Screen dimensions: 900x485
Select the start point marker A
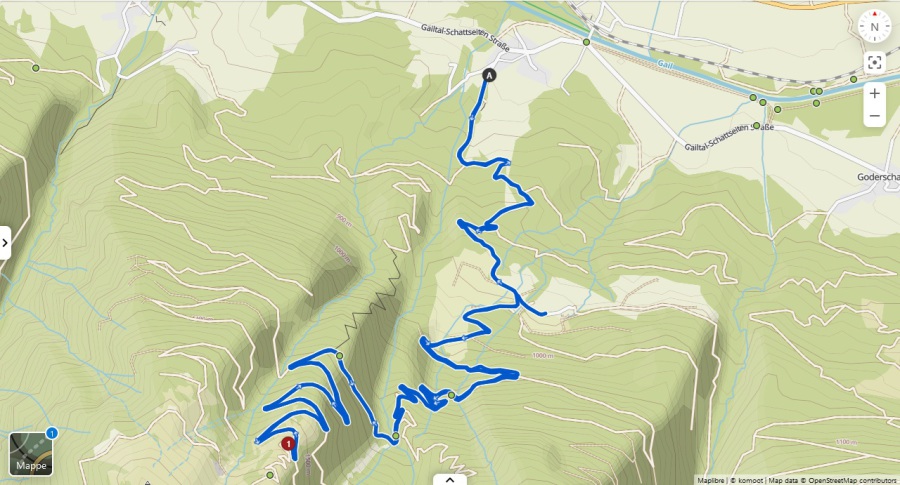[489, 75]
